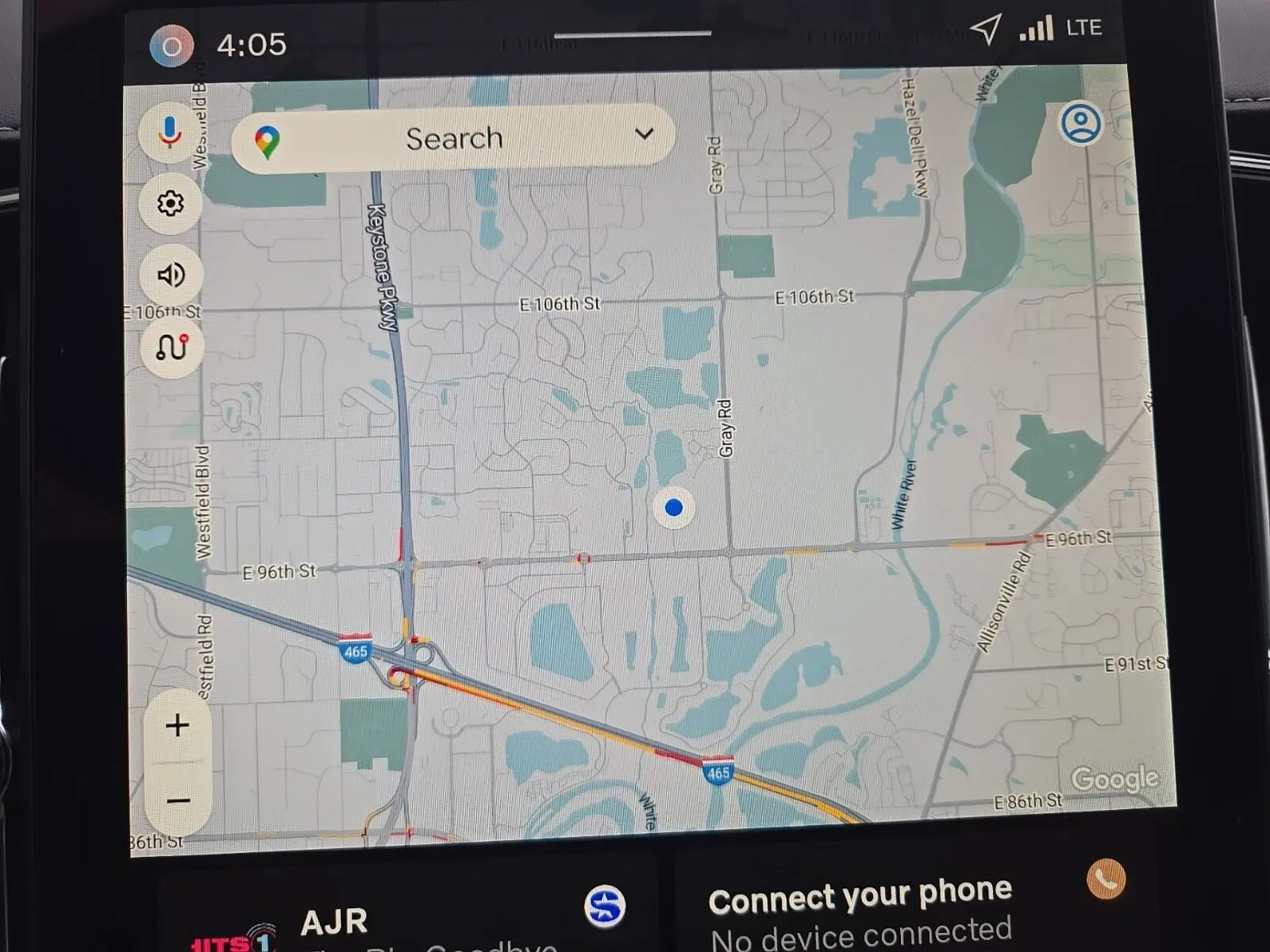Image resolution: width=1270 pixels, height=952 pixels.
Task: Tap the voice search microphone
Action: (169, 132)
